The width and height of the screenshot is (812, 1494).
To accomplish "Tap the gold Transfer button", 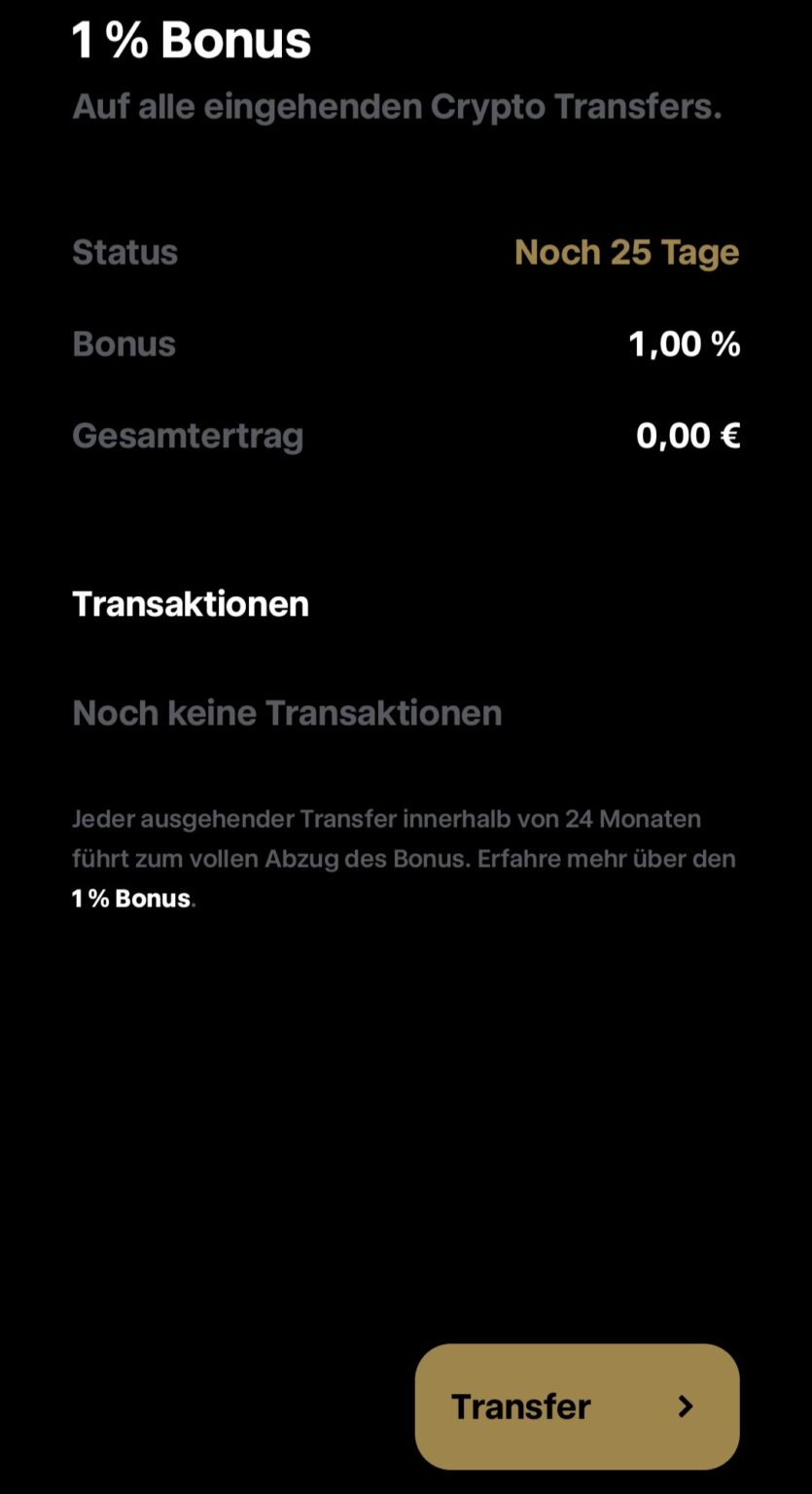I will pyautogui.click(x=577, y=1406).
